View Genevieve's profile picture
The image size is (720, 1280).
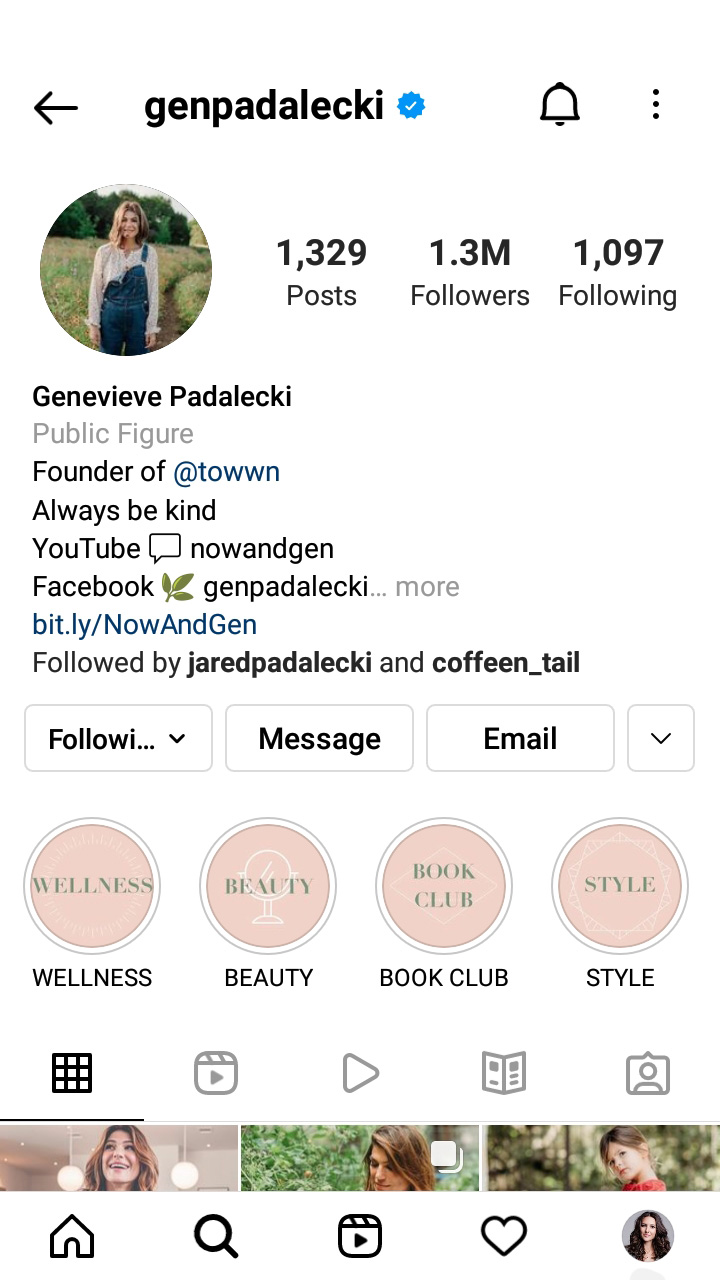click(126, 270)
